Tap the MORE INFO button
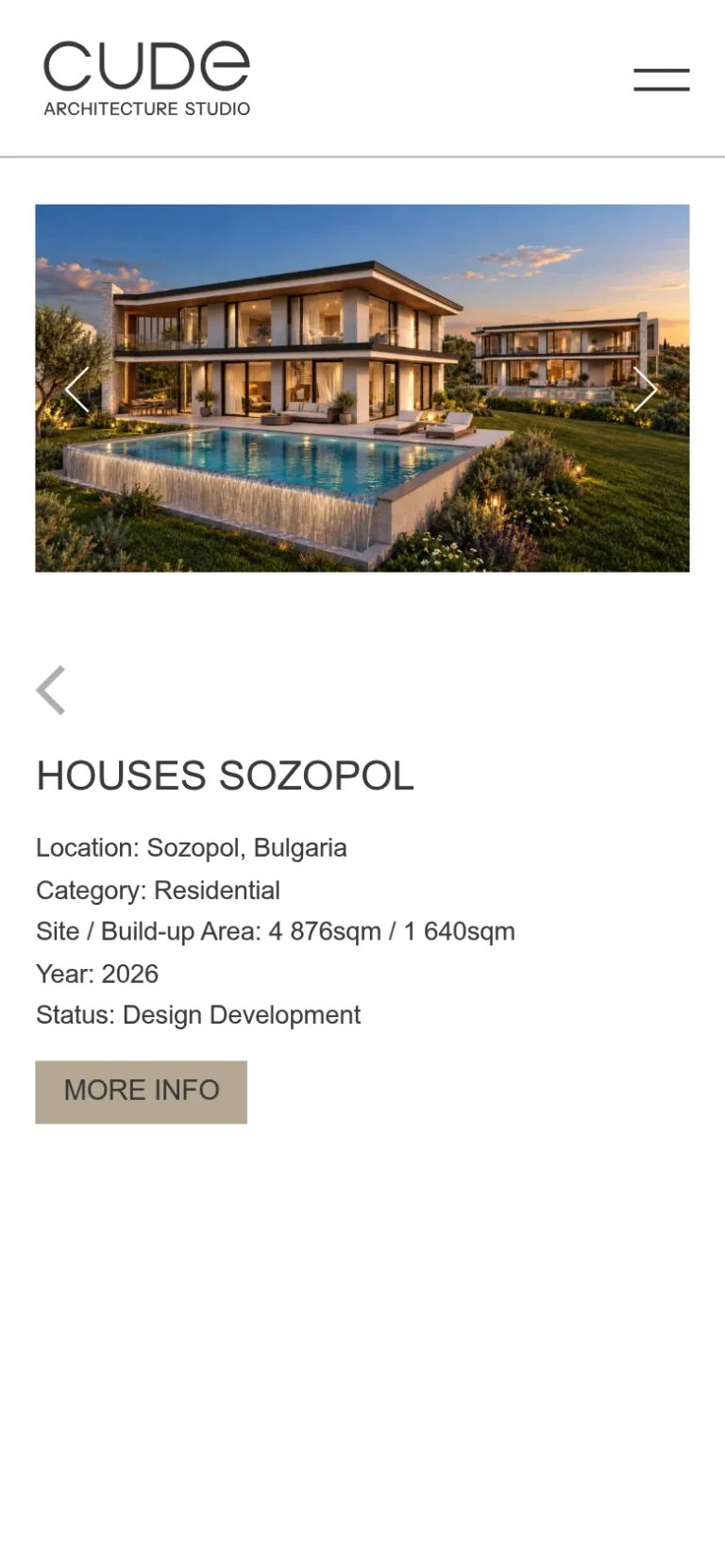 142,1092
